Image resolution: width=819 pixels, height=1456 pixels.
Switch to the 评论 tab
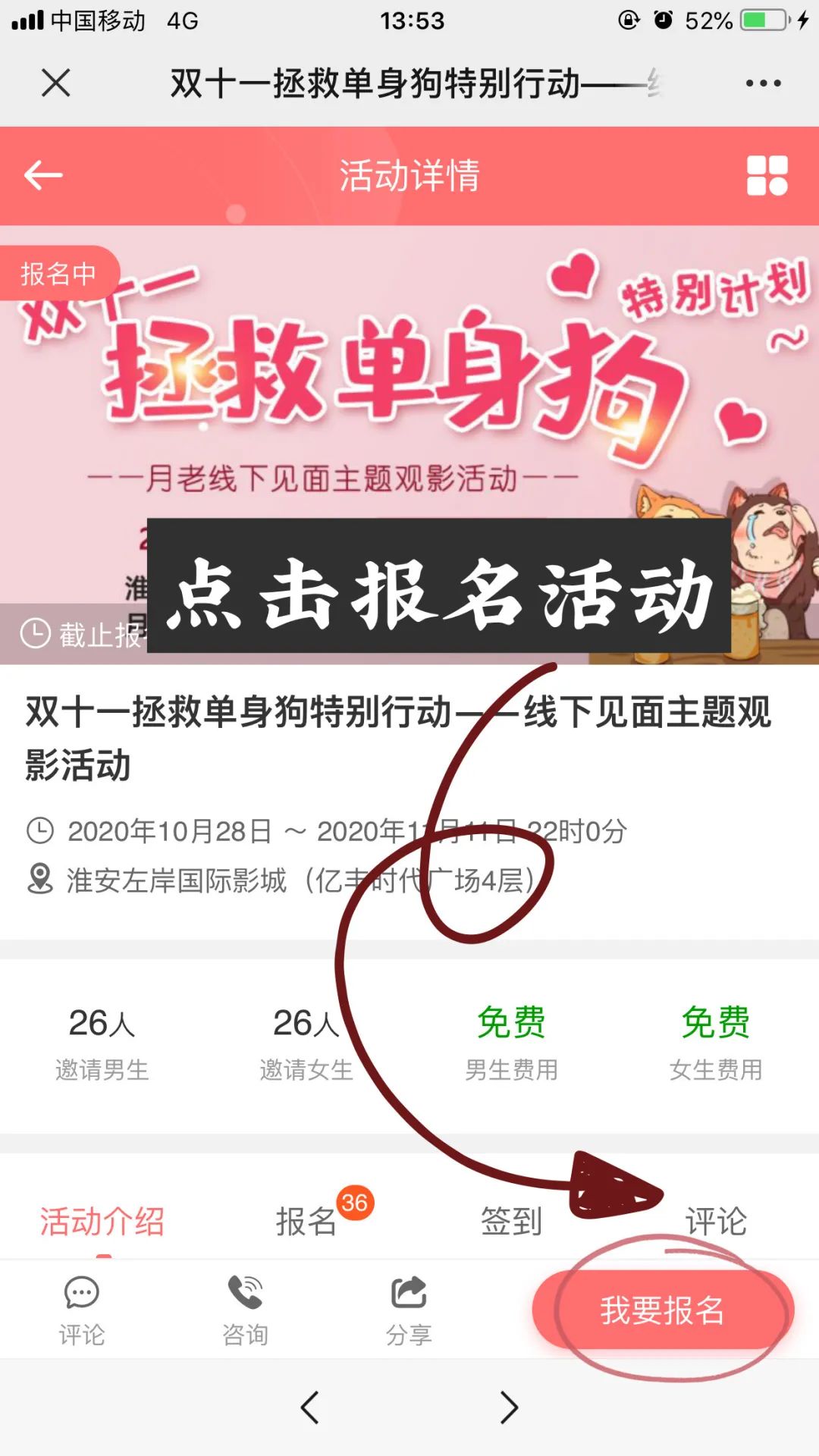(x=716, y=1221)
